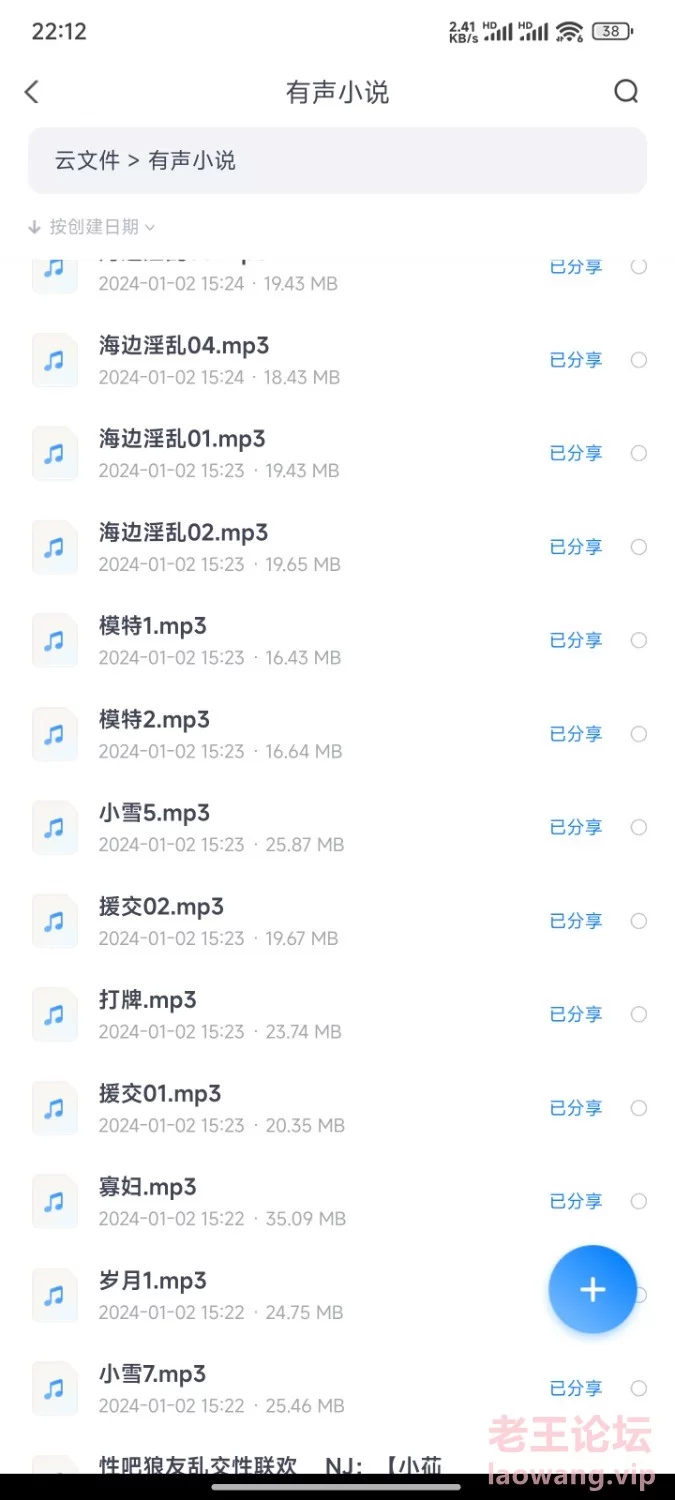Tap the 云文件 breadcrumb link
675x1500 pixels.
point(87,160)
